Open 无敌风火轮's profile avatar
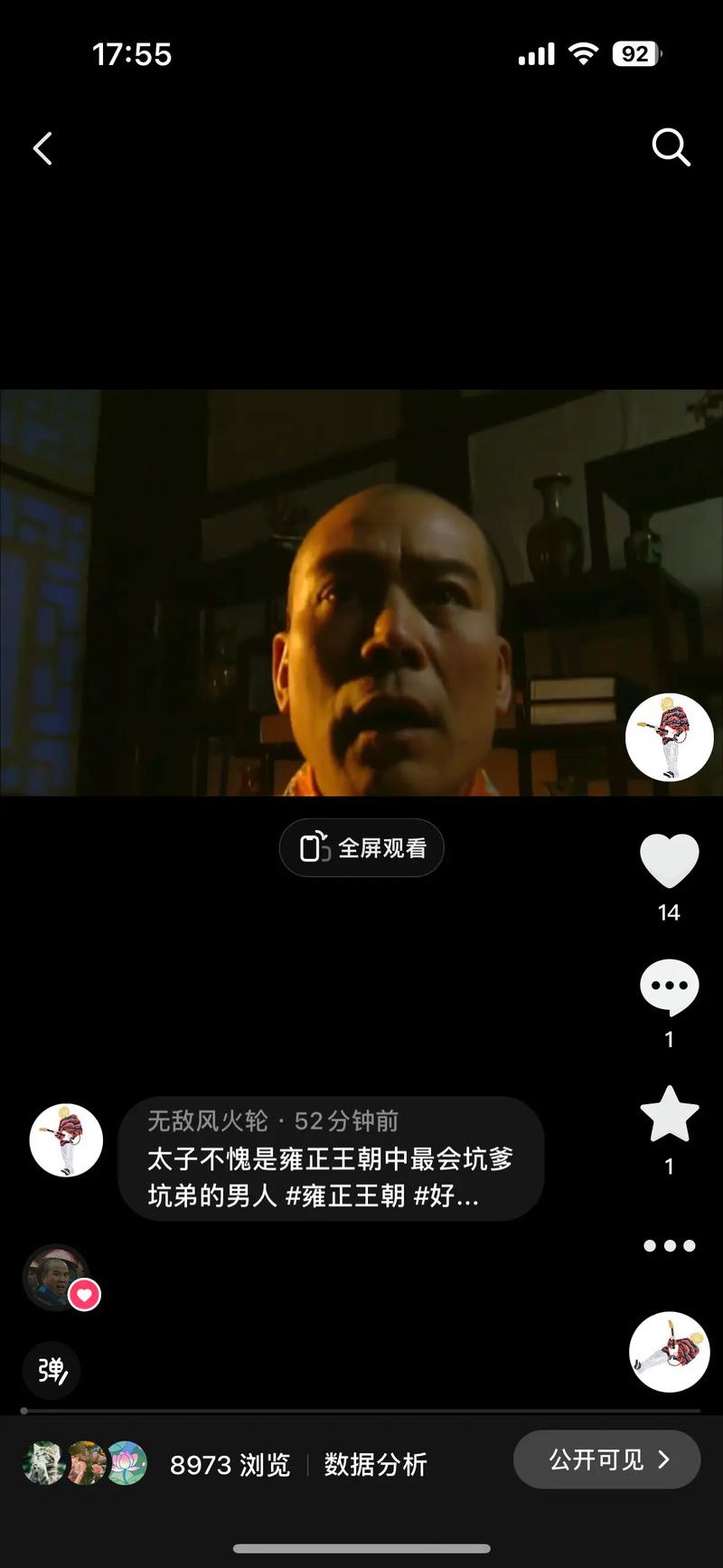 click(x=65, y=1139)
